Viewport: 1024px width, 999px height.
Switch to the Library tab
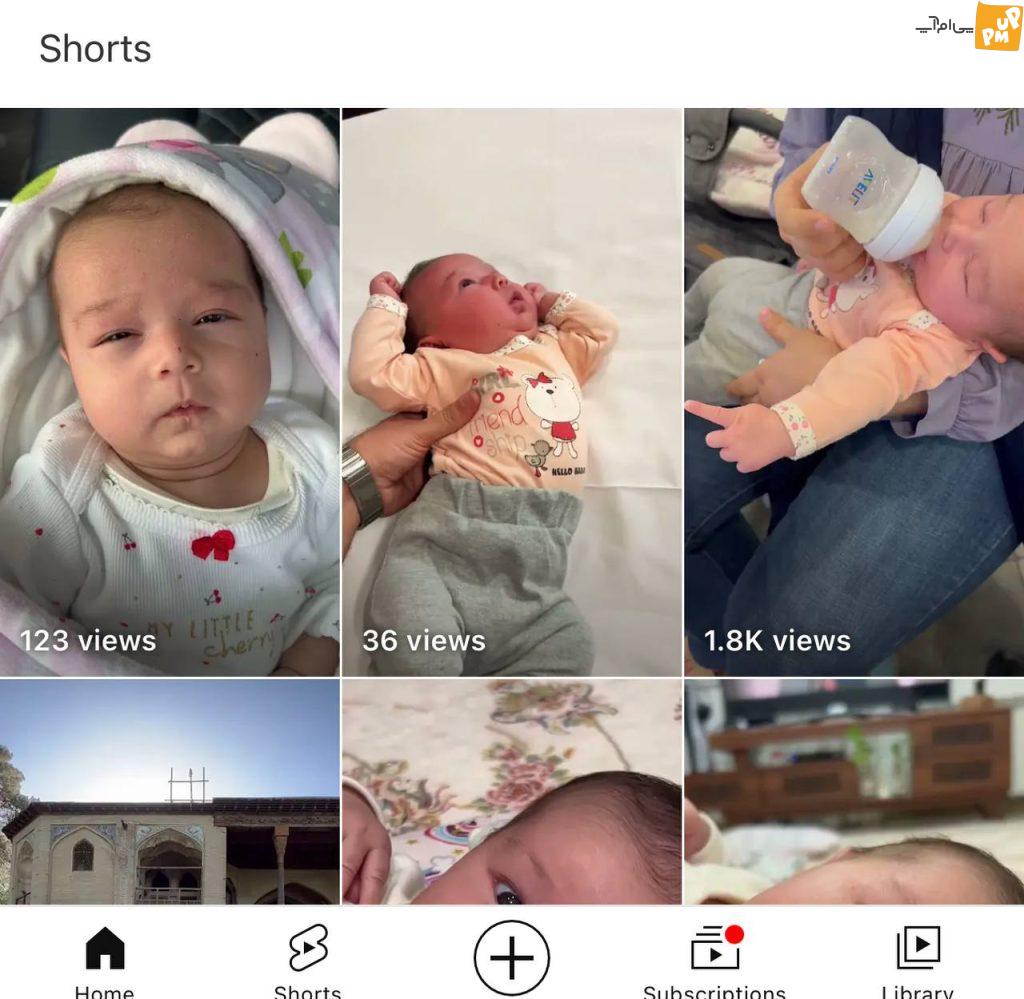pyautogui.click(x=917, y=960)
